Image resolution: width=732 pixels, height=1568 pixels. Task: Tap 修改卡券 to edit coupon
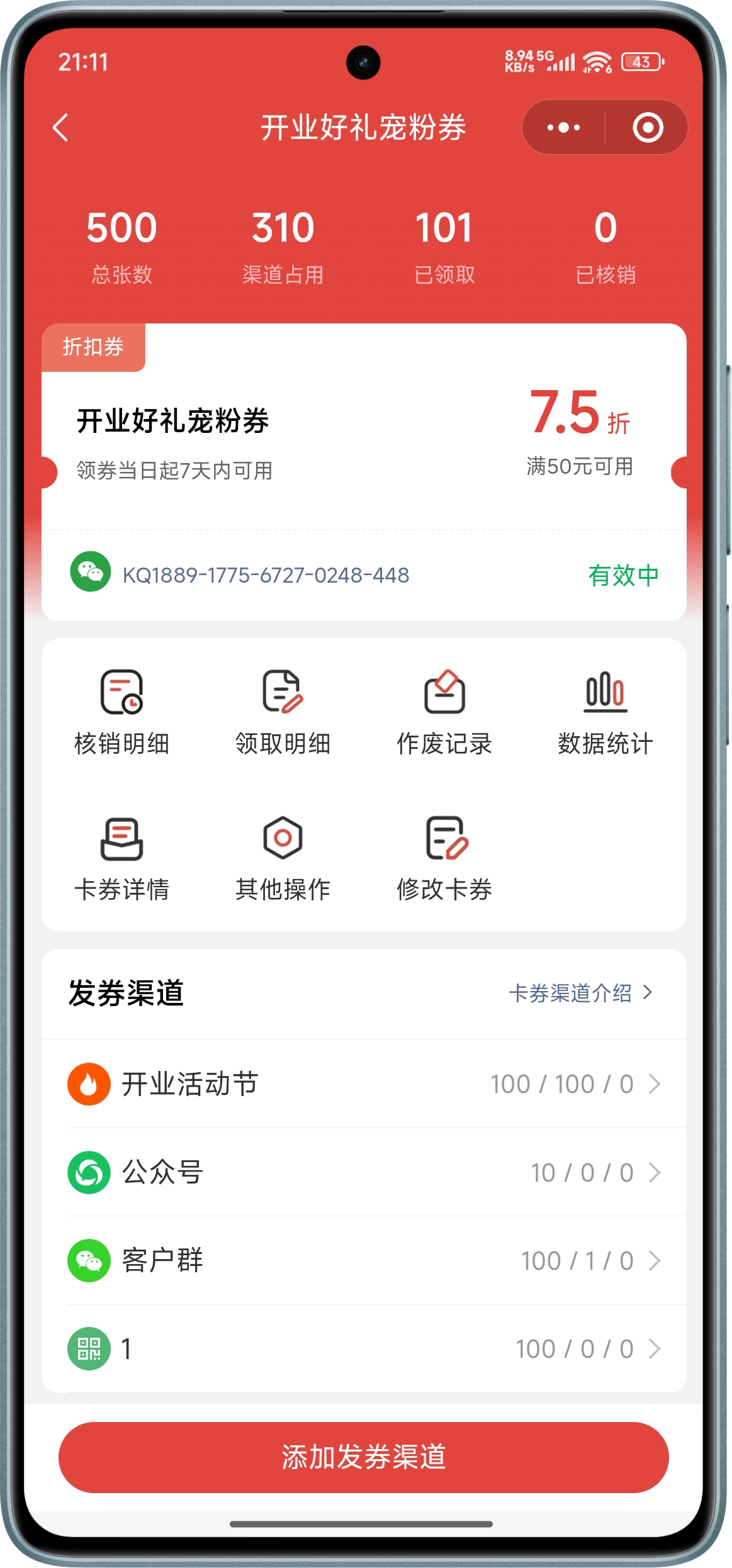click(x=444, y=858)
